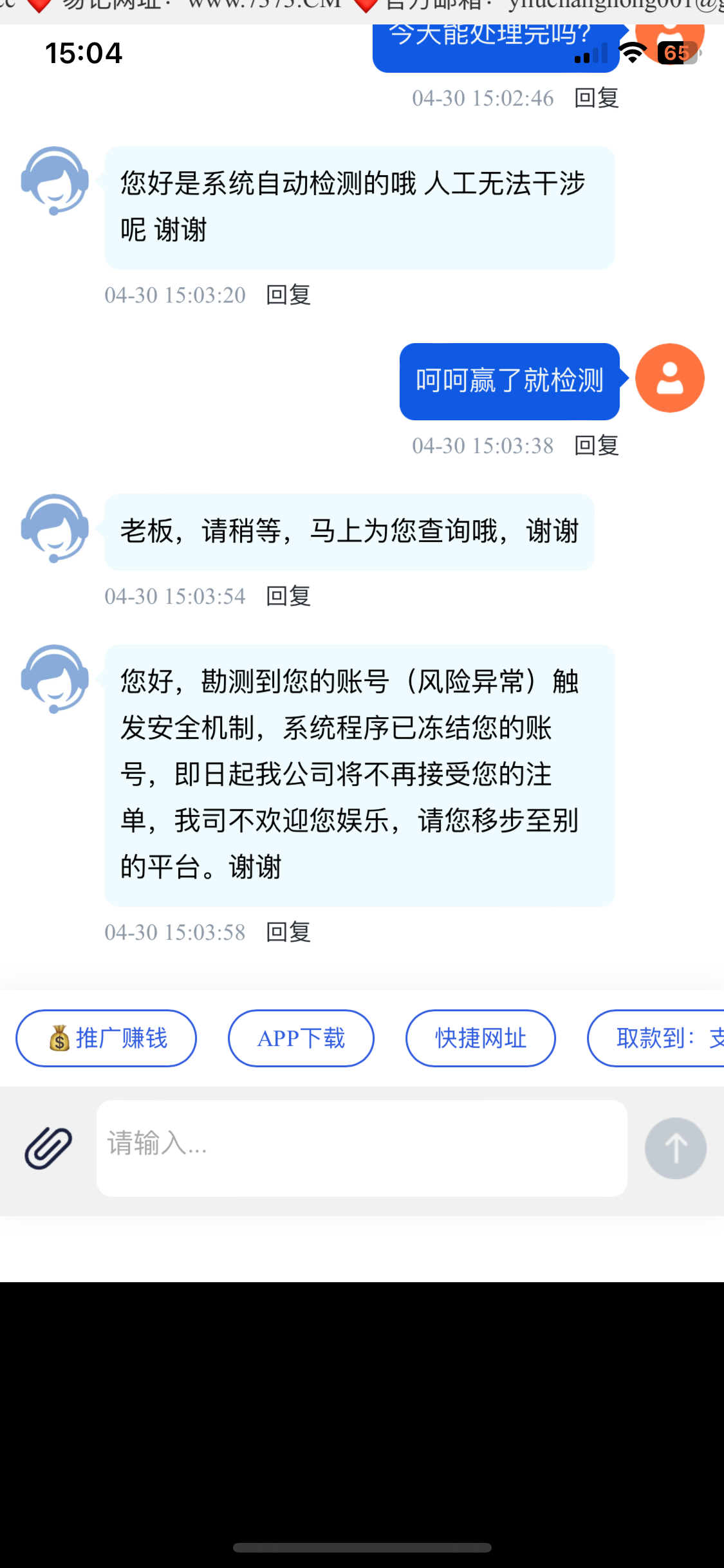Image resolution: width=724 pixels, height=1568 pixels.
Task: Send the message with the arrow button
Action: point(675,1148)
